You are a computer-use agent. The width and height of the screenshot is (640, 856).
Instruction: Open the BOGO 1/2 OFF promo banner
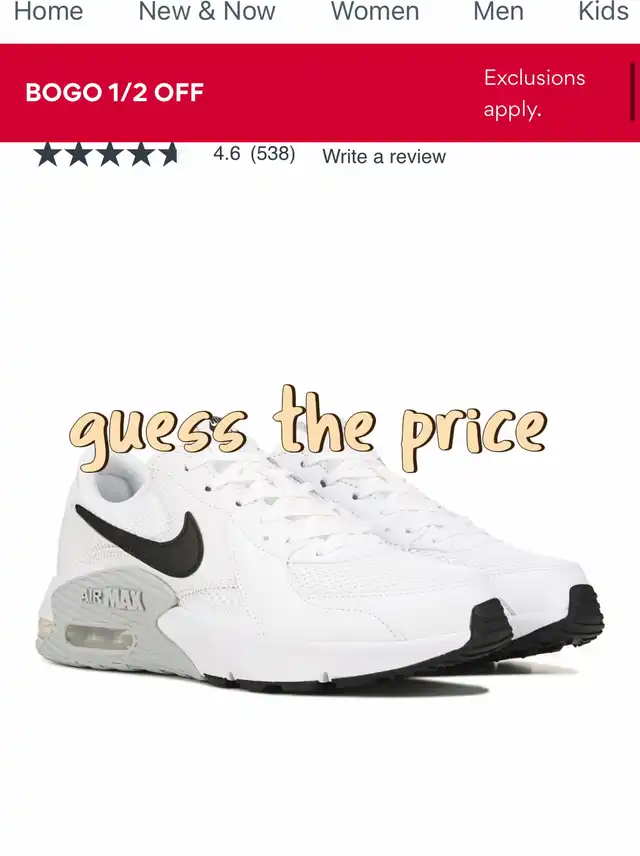coord(114,93)
